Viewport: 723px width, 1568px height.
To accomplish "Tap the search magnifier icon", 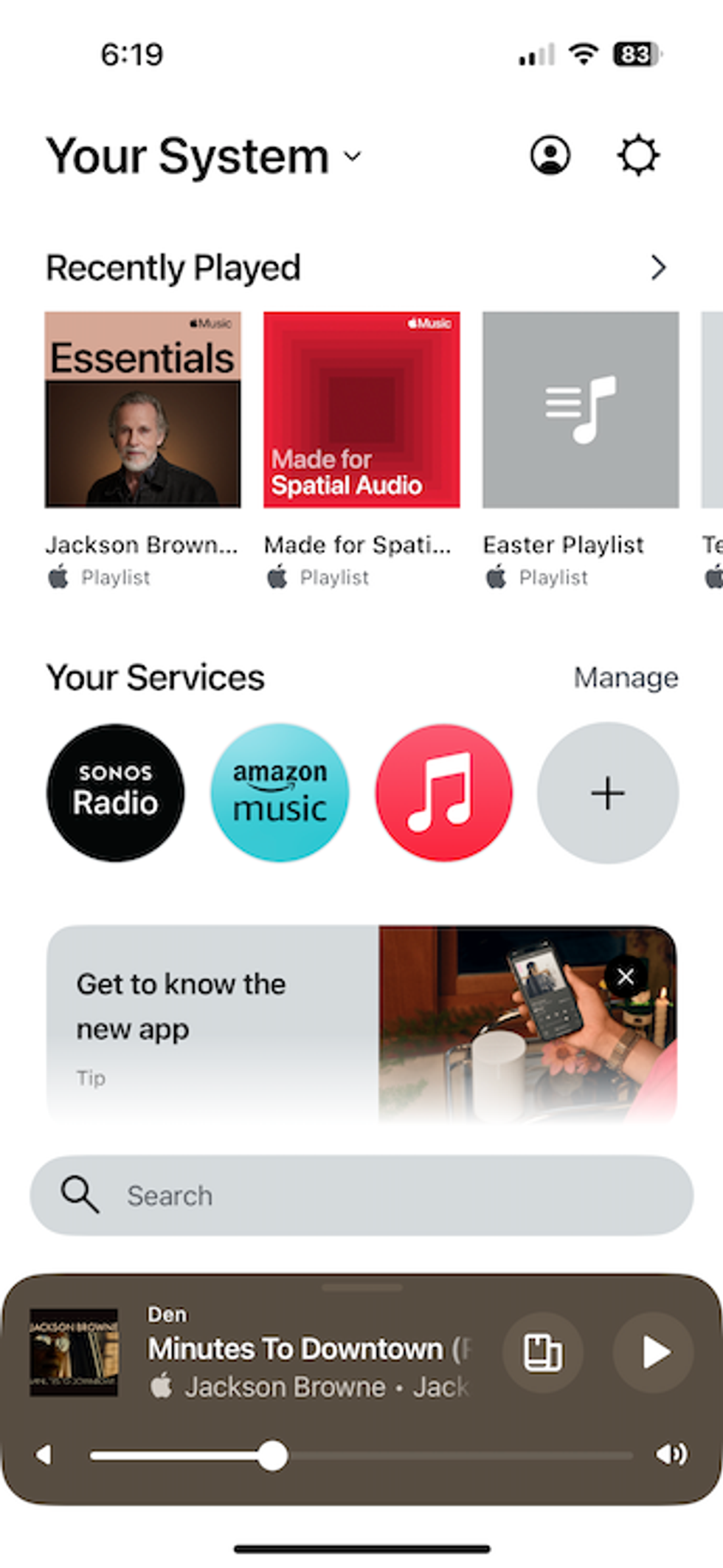I will pos(79,1194).
